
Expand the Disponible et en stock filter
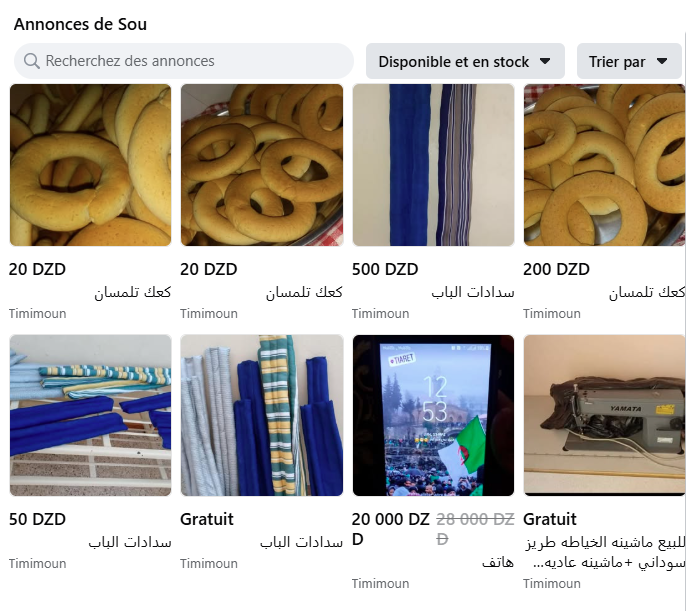pos(465,62)
